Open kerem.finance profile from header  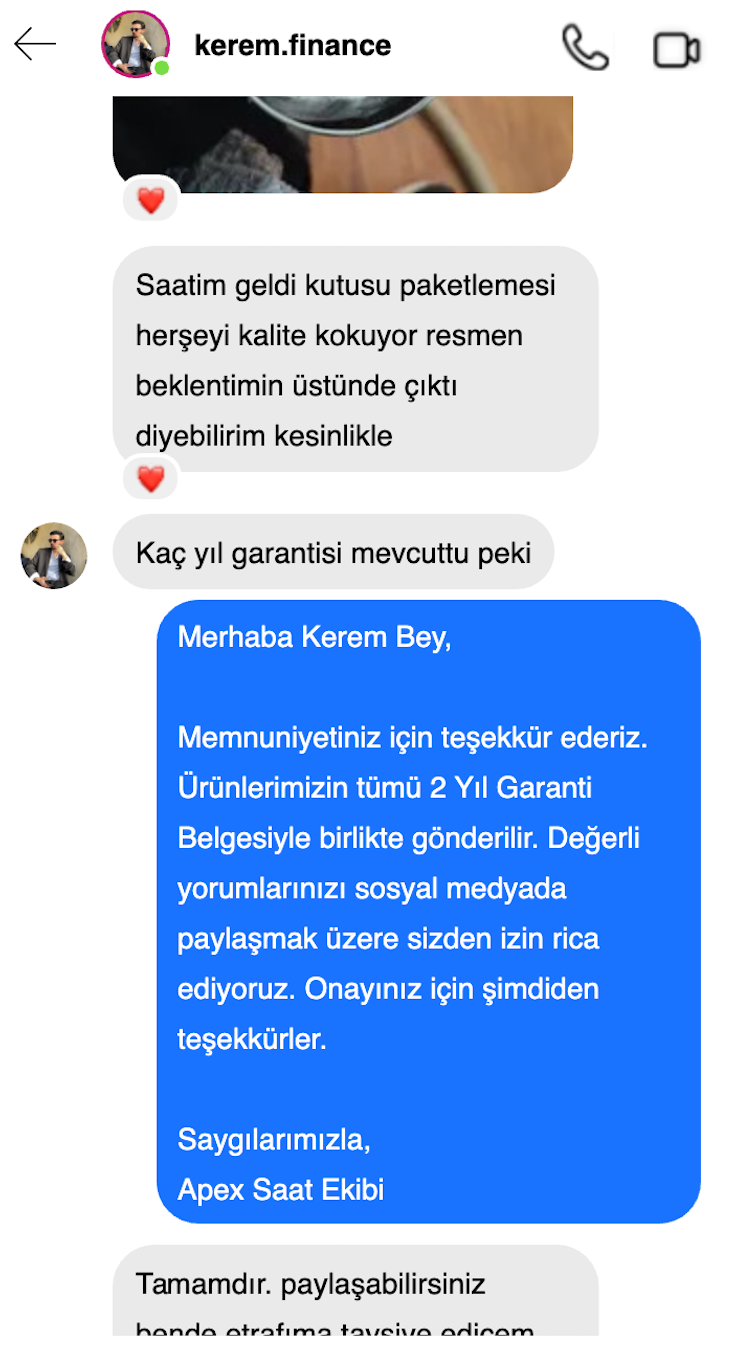coord(292,45)
